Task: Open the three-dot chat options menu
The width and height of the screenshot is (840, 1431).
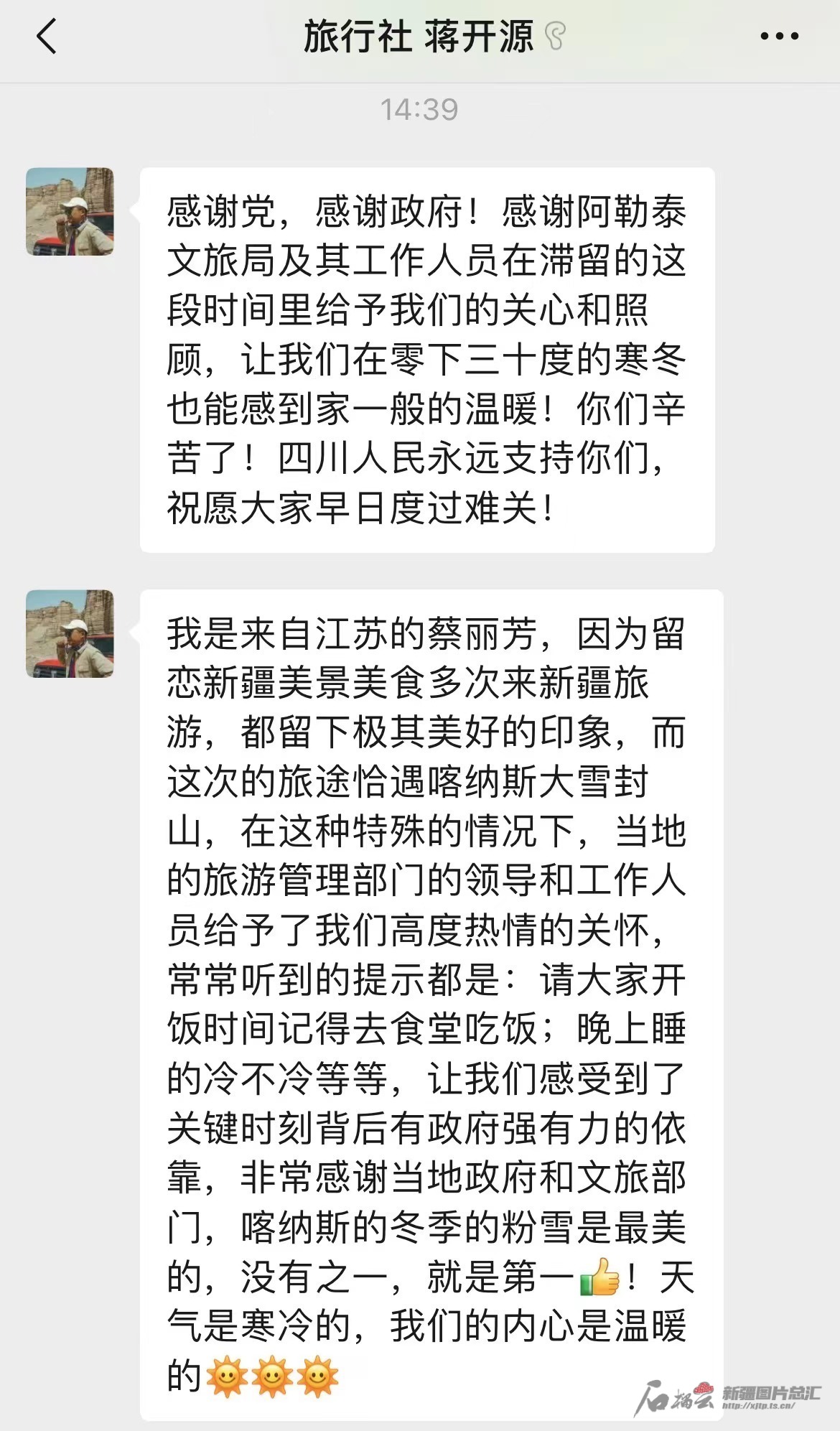Action: tap(779, 36)
